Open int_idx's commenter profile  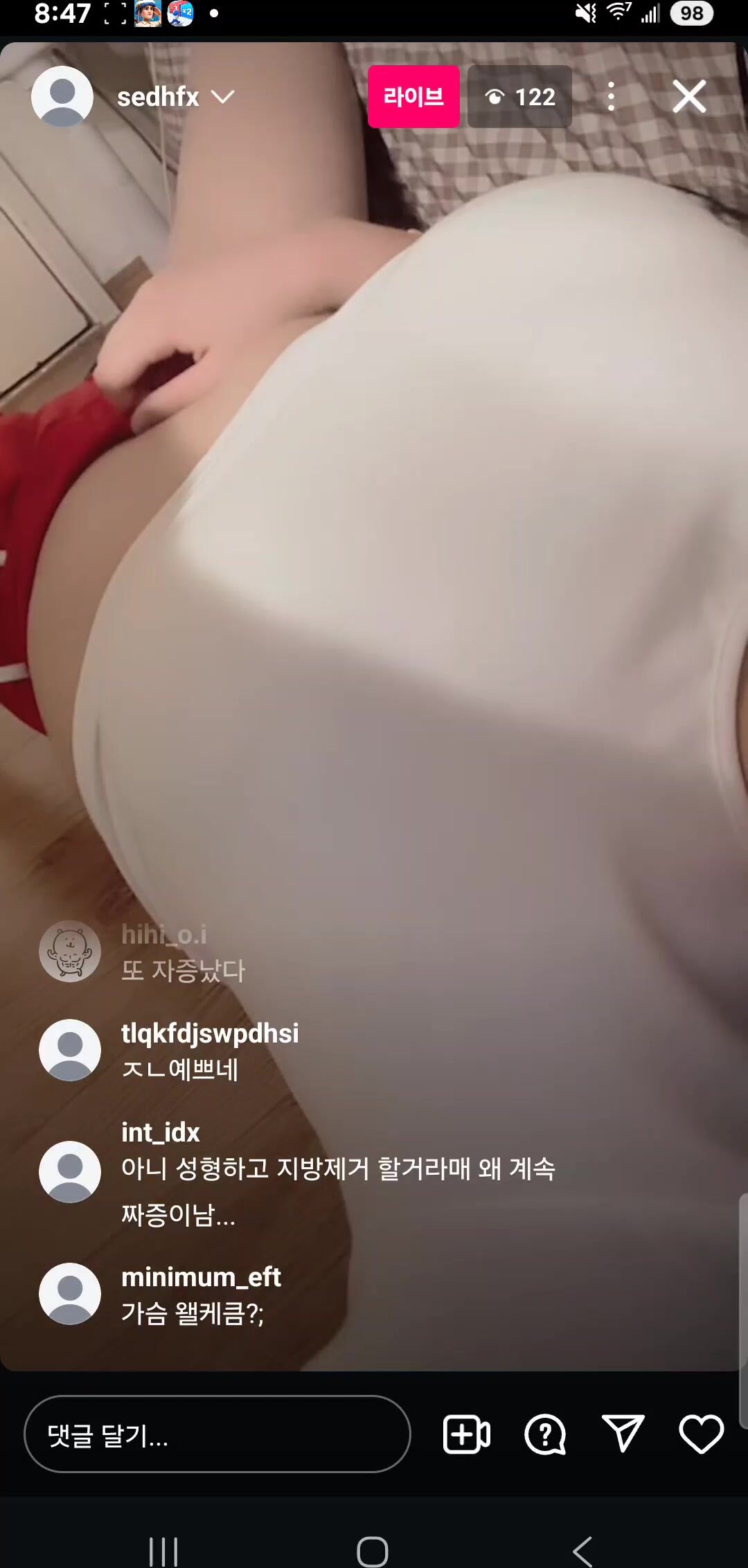tap(70, 1171)
